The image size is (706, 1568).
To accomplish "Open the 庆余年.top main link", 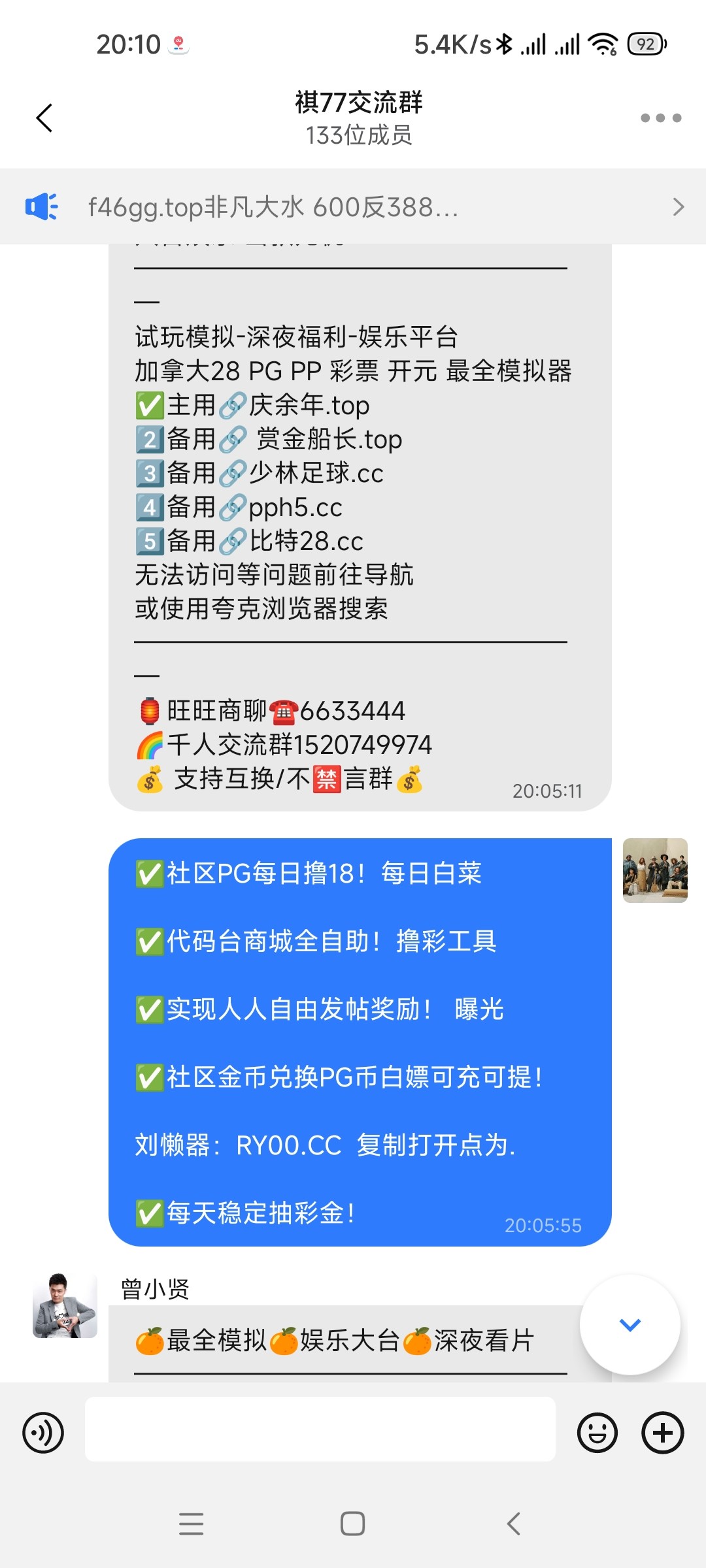I will (x=309, y=406).
